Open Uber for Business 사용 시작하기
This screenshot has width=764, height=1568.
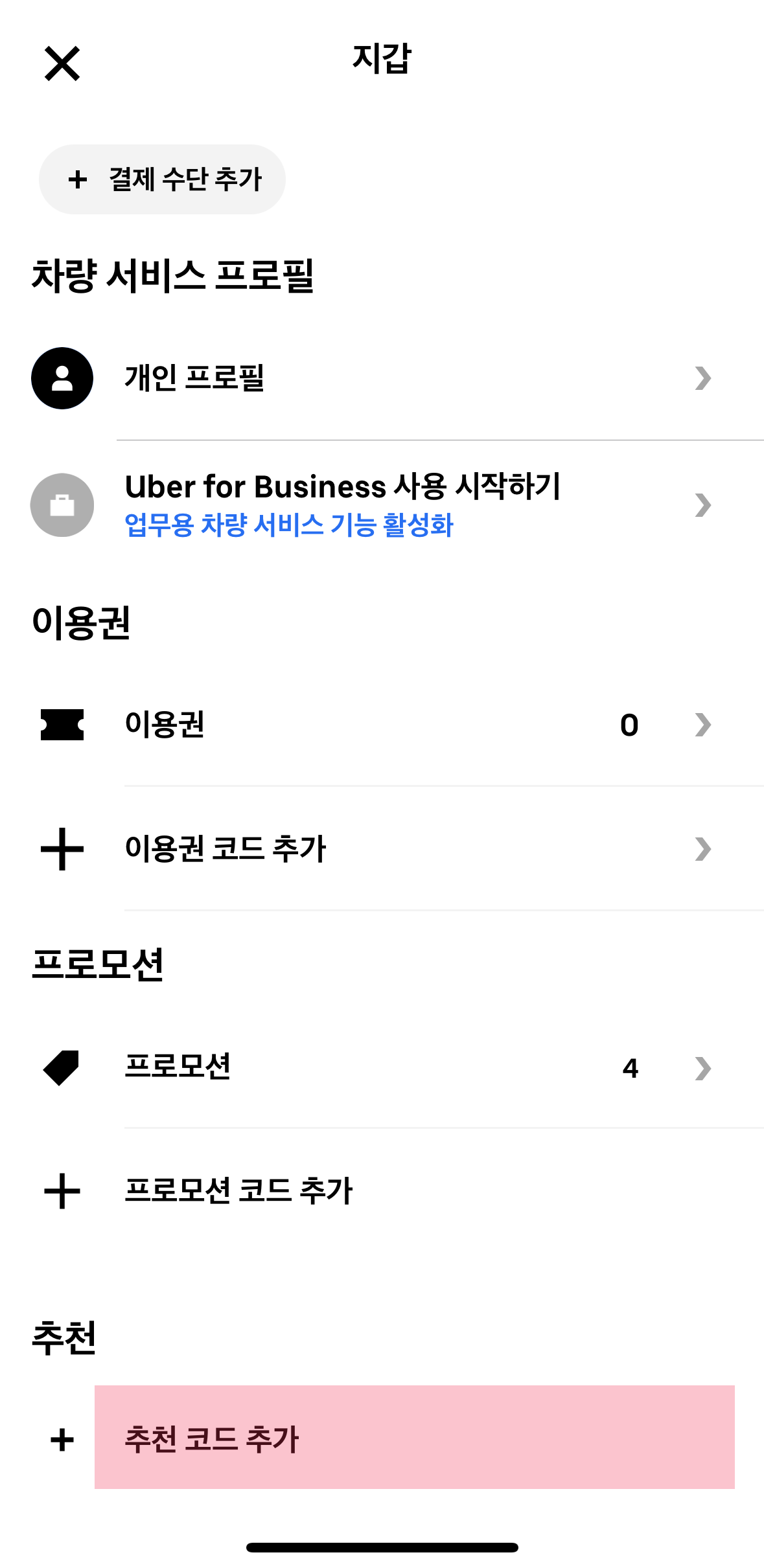tap(382, 505)
